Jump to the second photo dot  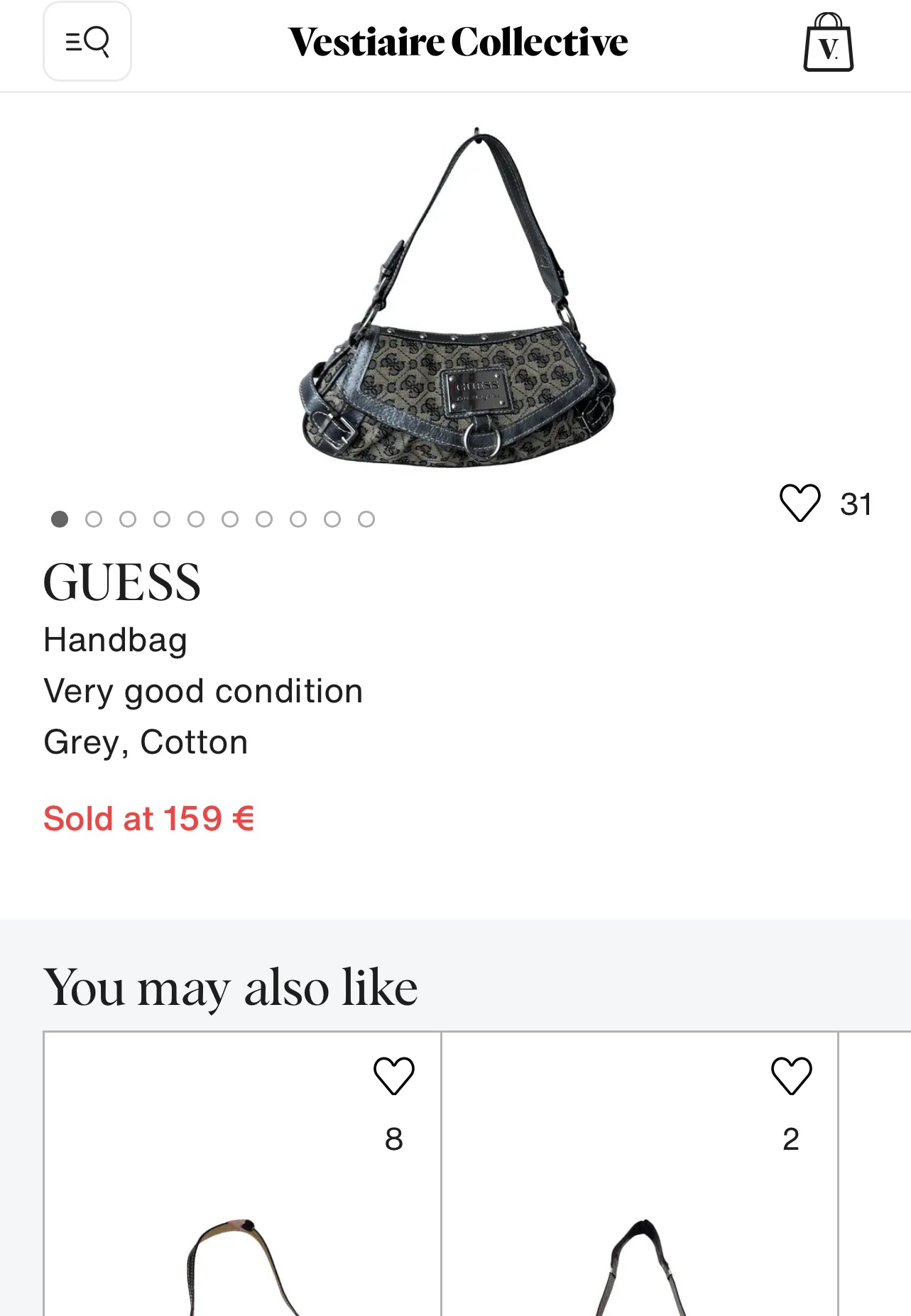pyautogui.click(x=94, y=519)
